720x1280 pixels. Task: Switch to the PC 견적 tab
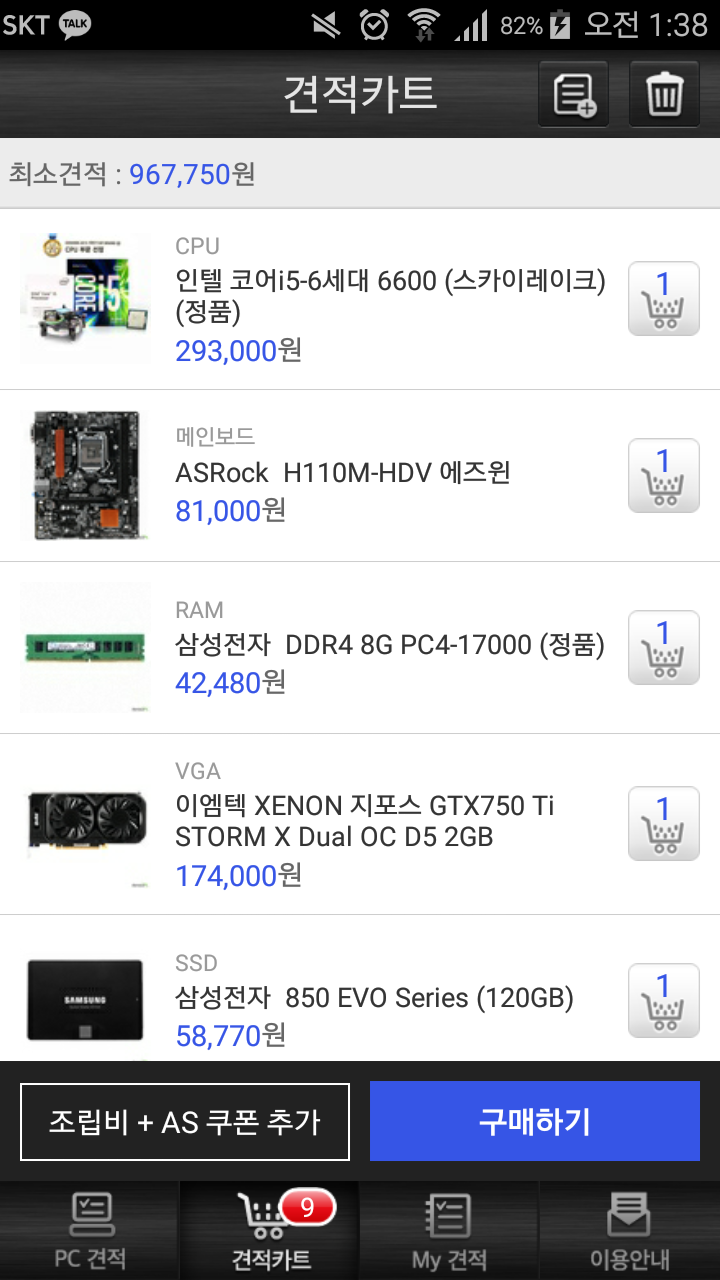pyautogui.click(x=90, y=1231)
